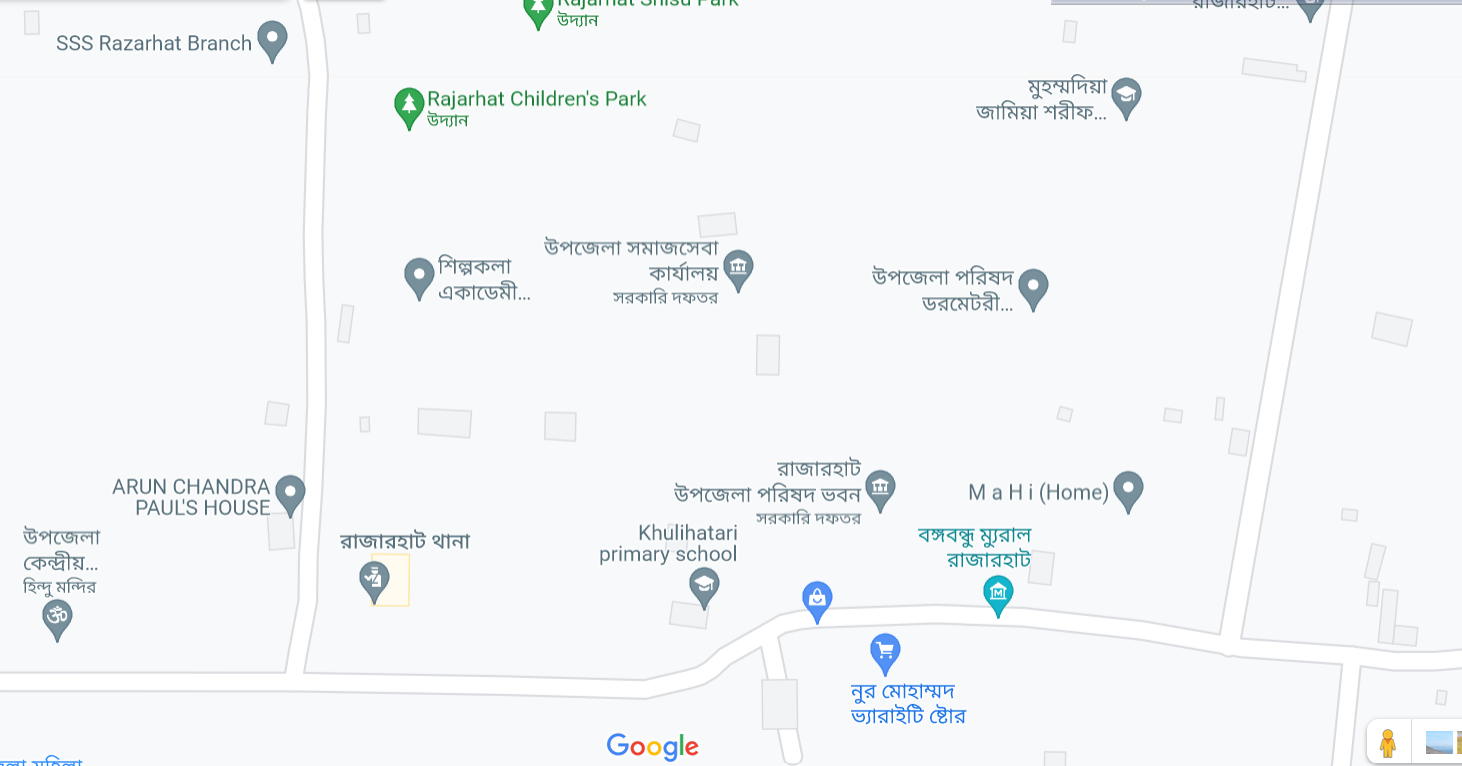
Task: Select the Rajarhat Children's Park marker
Action: (408, 107)
